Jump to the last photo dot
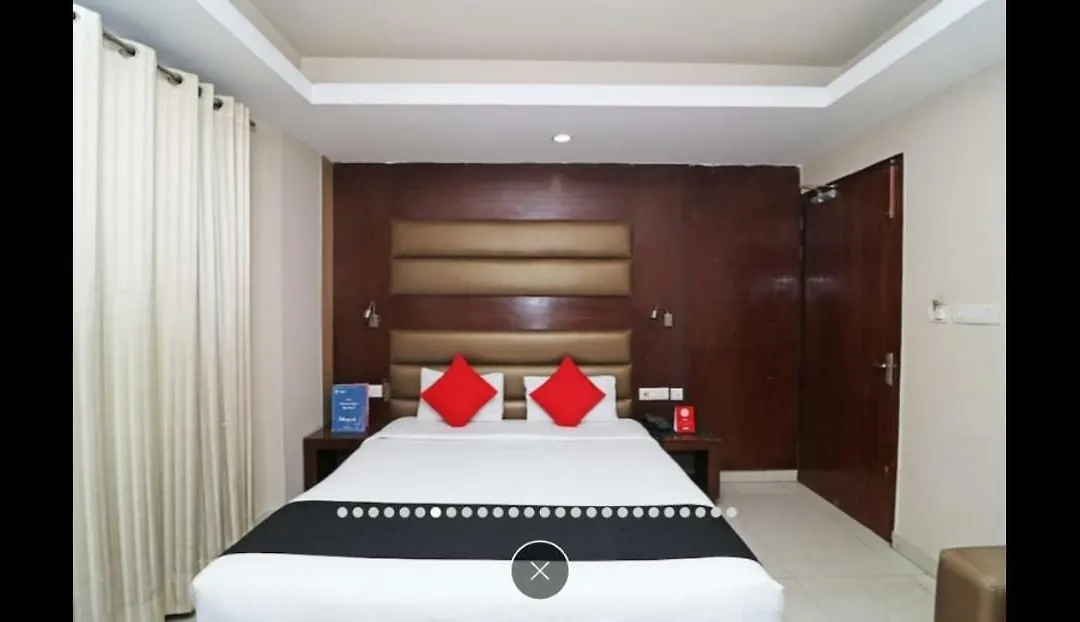This screenshot has height=622, width=1080. (731, 512)
